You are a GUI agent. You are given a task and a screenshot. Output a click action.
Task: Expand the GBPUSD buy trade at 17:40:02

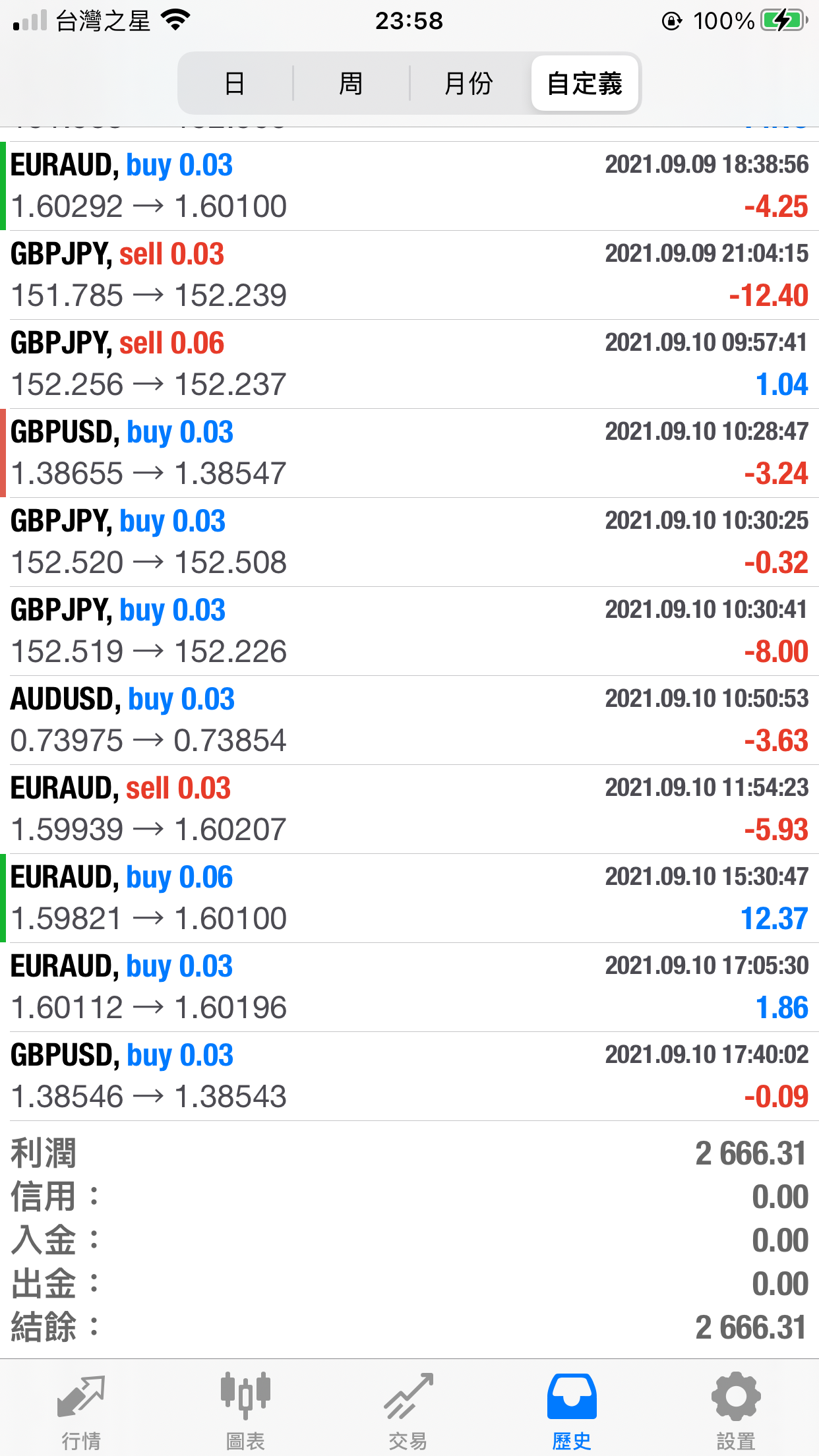[409, 1076]
